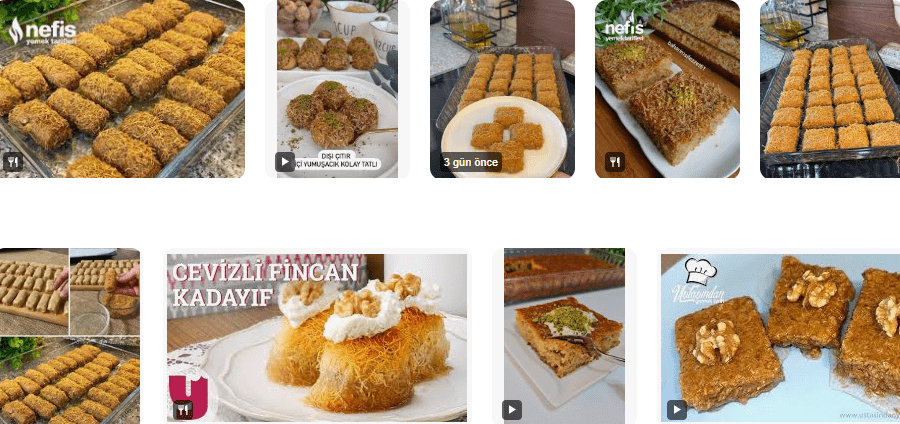Image resolution: width=900 pixels, height=424 pixels.
Task: Open the Cevizli Fincan Kadayıf recipe tile
Action: pyautogui.click(x=317, y=337)
